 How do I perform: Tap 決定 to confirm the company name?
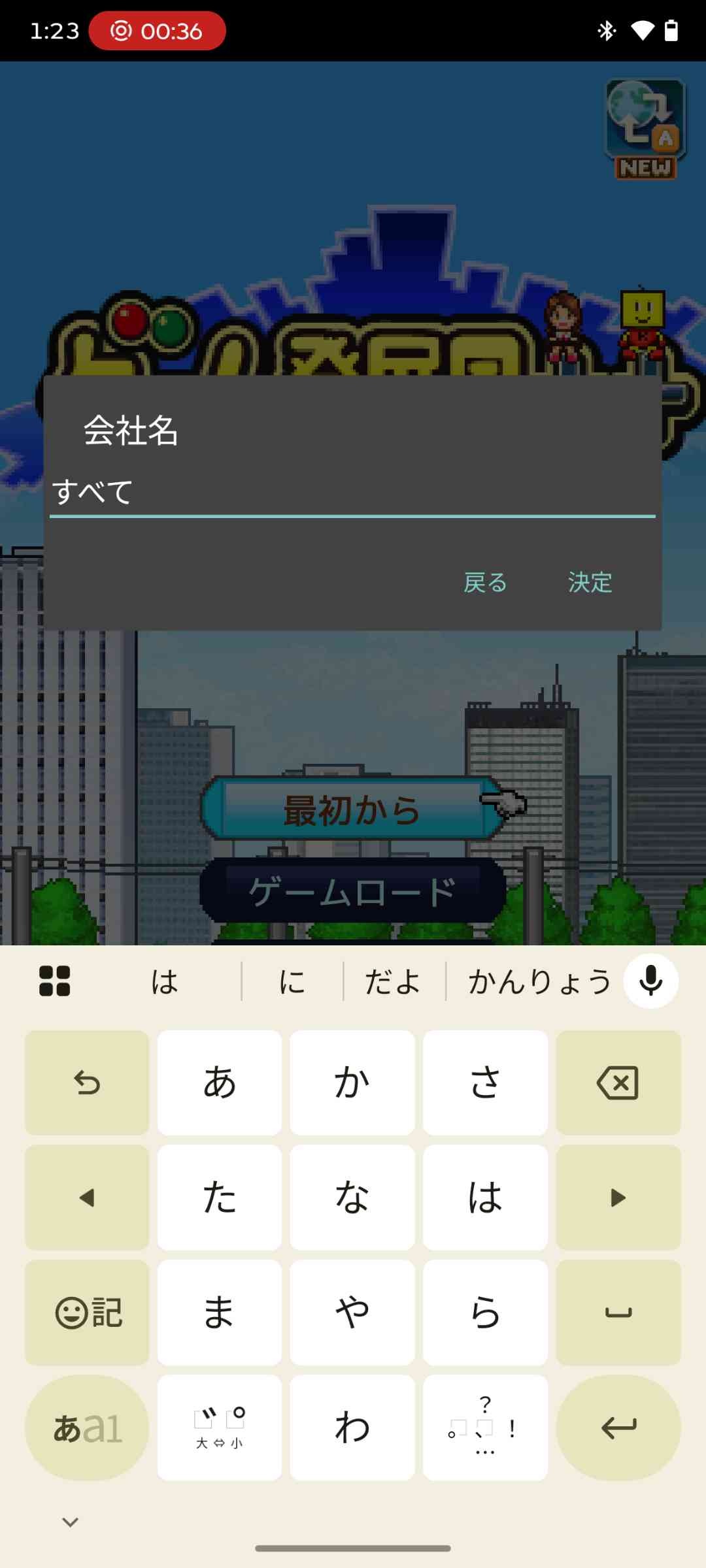(x=590, y=582)
